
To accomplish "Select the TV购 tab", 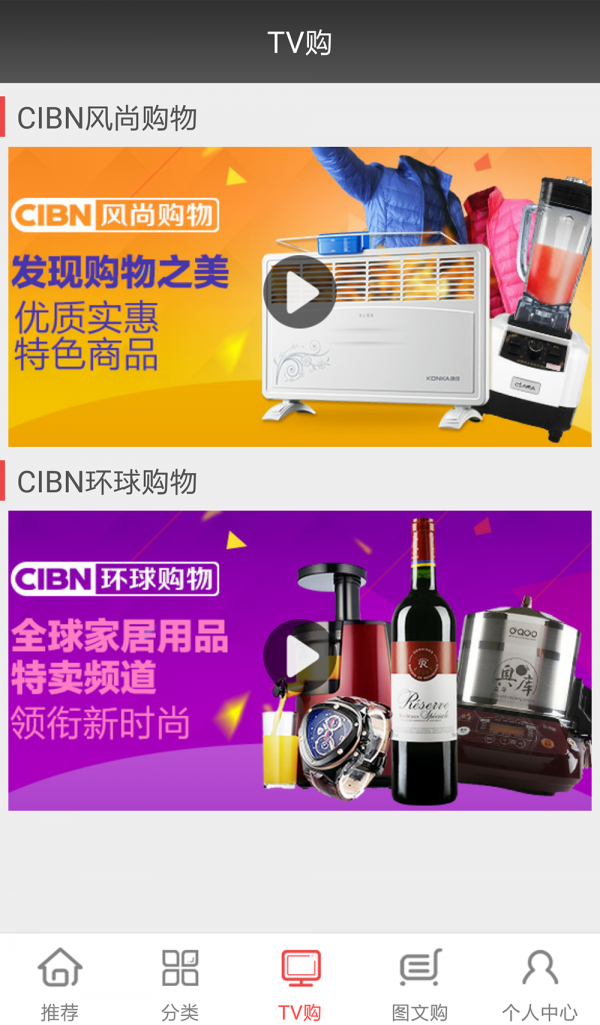I will pos(300,983).
